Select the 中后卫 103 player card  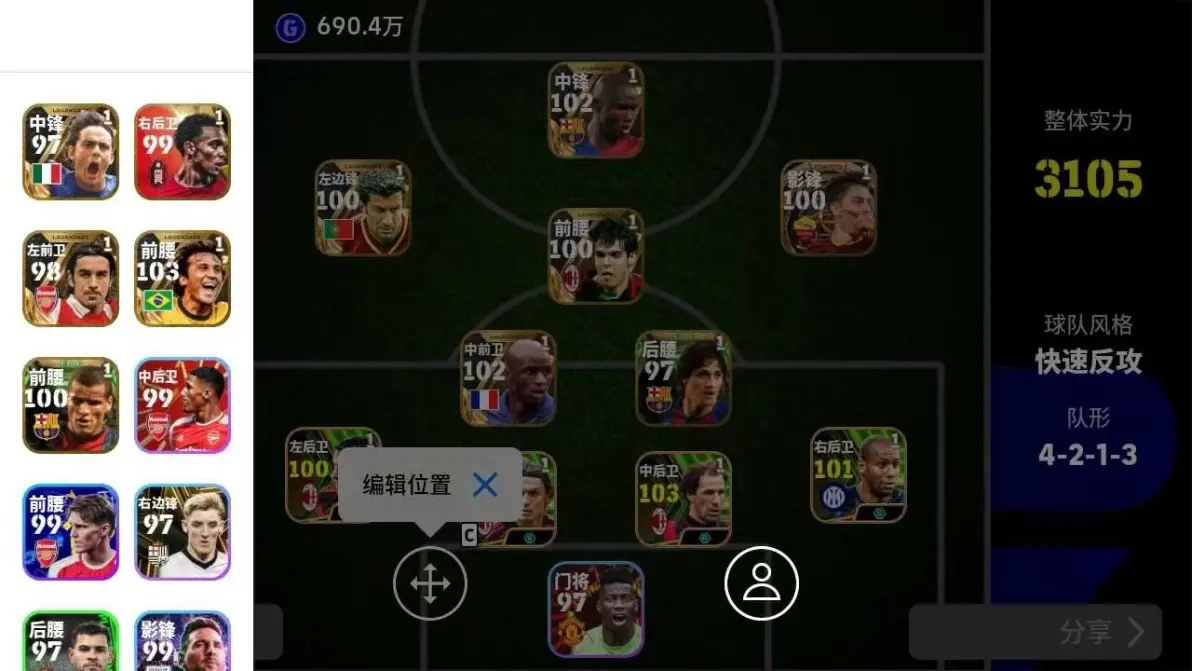[x=683, y=499]
